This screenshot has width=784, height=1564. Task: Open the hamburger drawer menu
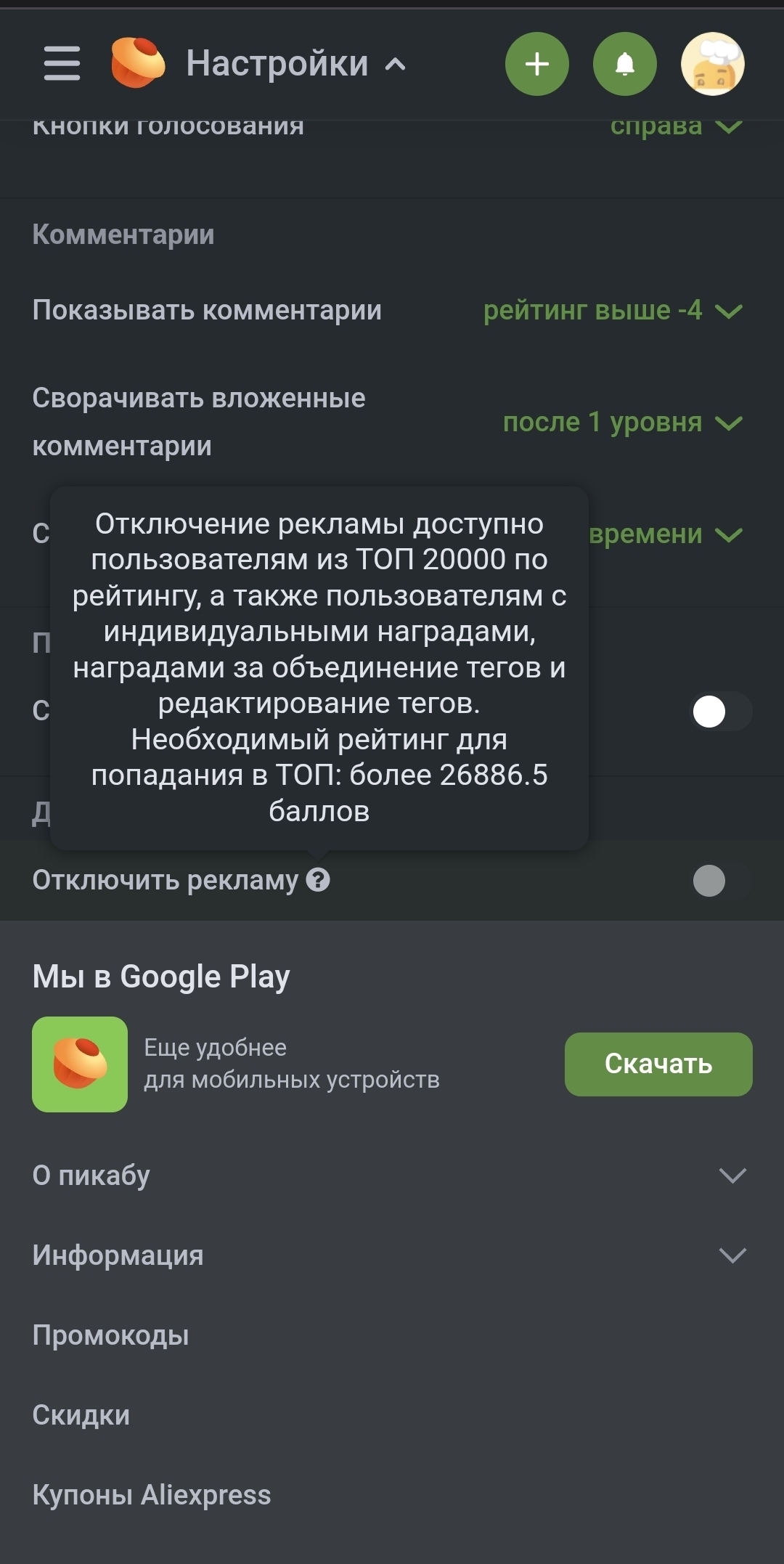62,64
